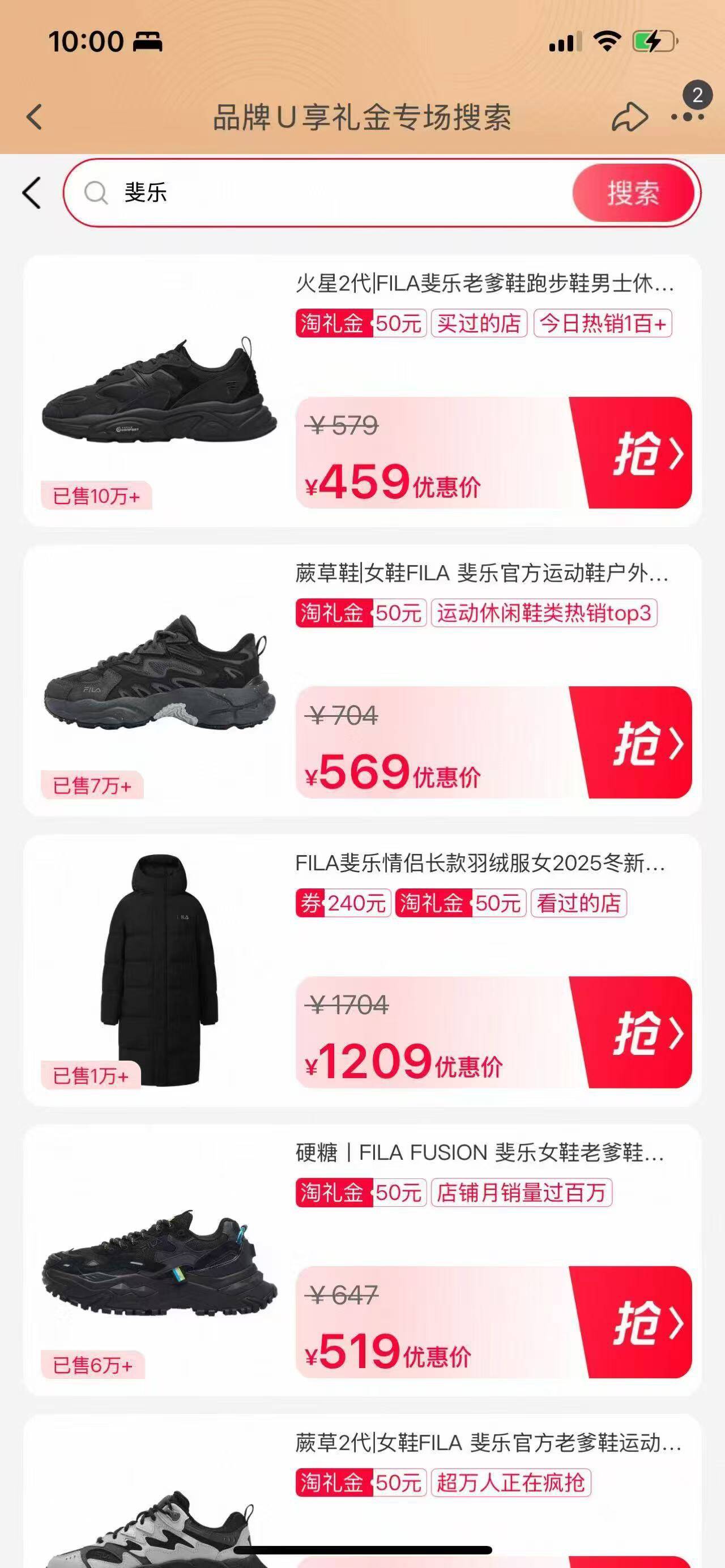View the FILA long down jacket item
725x1568 pixels.
480,863
